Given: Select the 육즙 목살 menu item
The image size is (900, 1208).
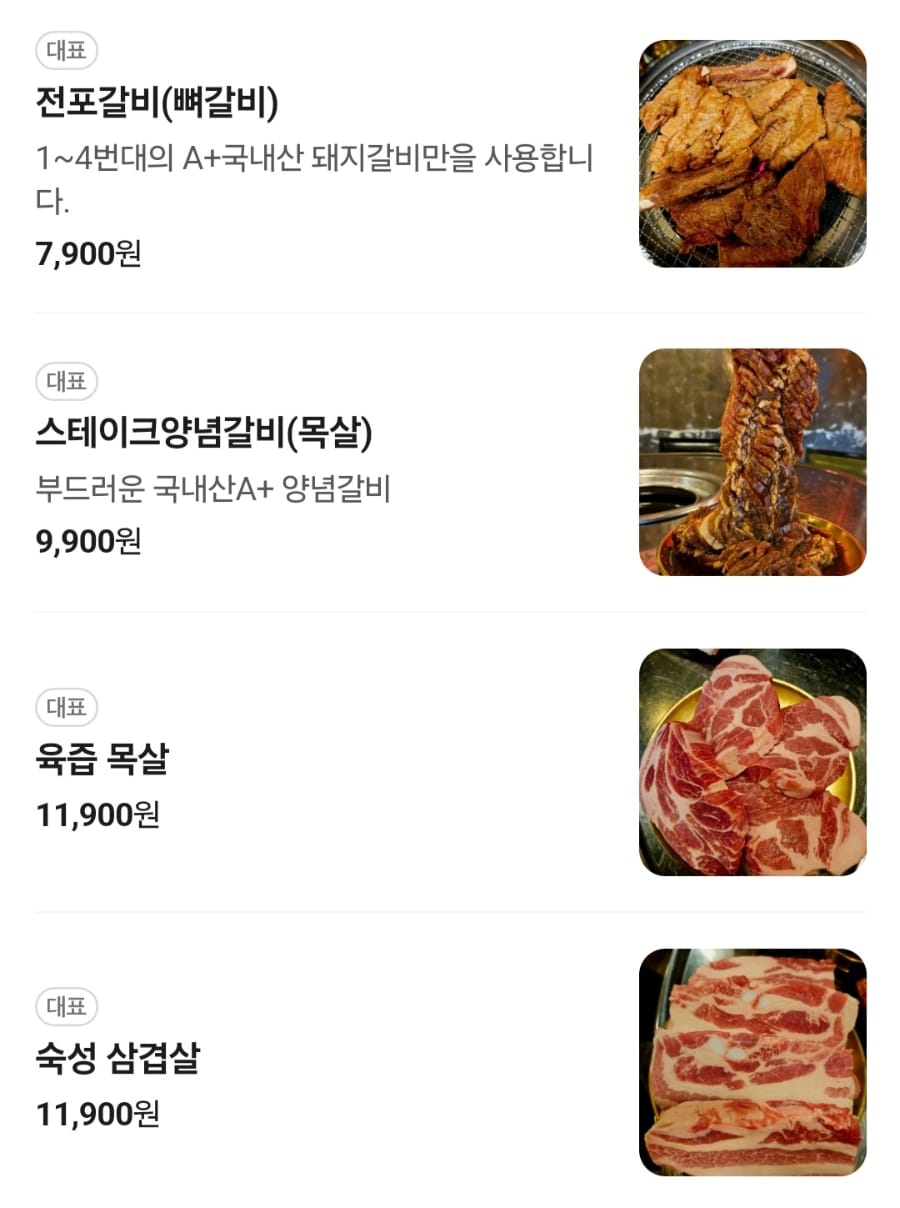Looking at the screenshot, I should click(x=102, y=759).
